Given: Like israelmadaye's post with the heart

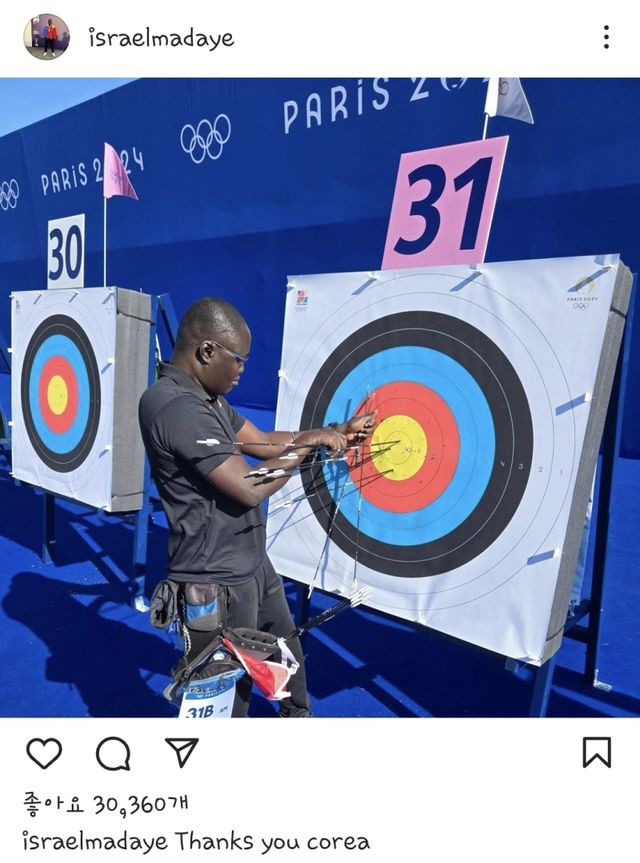Looking at the screenshot, I should [43, 753].
